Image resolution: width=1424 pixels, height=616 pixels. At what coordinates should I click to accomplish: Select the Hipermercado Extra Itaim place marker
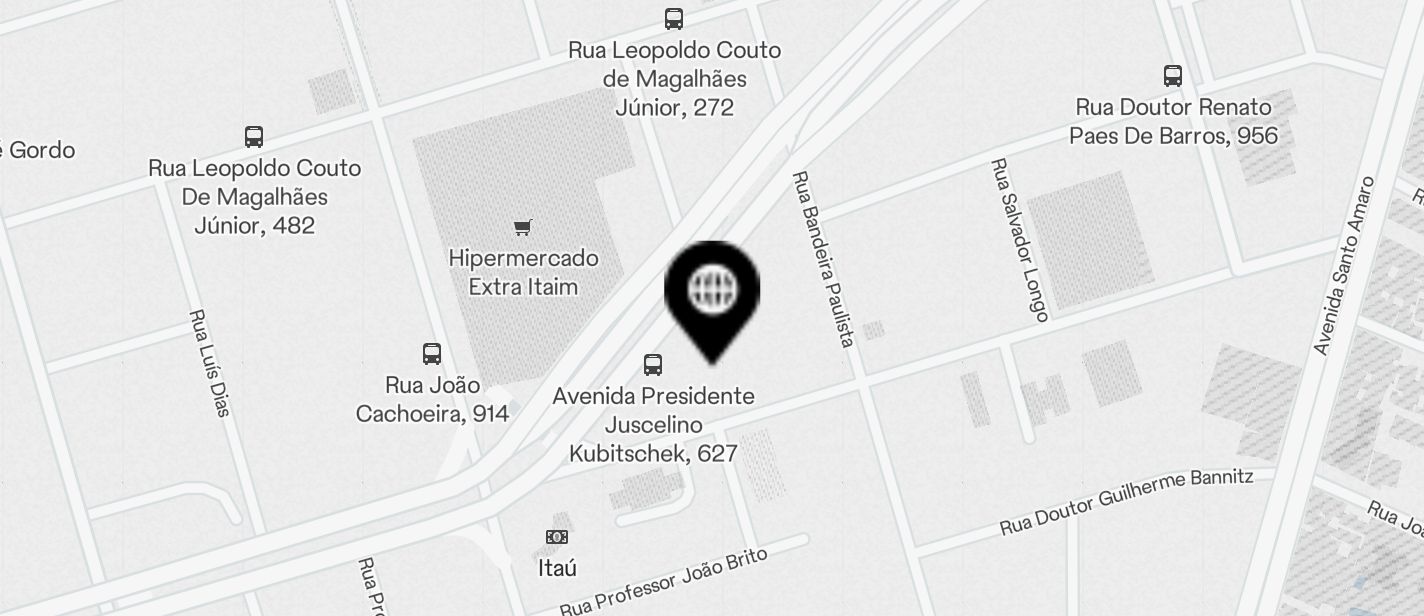pos(522,228)
